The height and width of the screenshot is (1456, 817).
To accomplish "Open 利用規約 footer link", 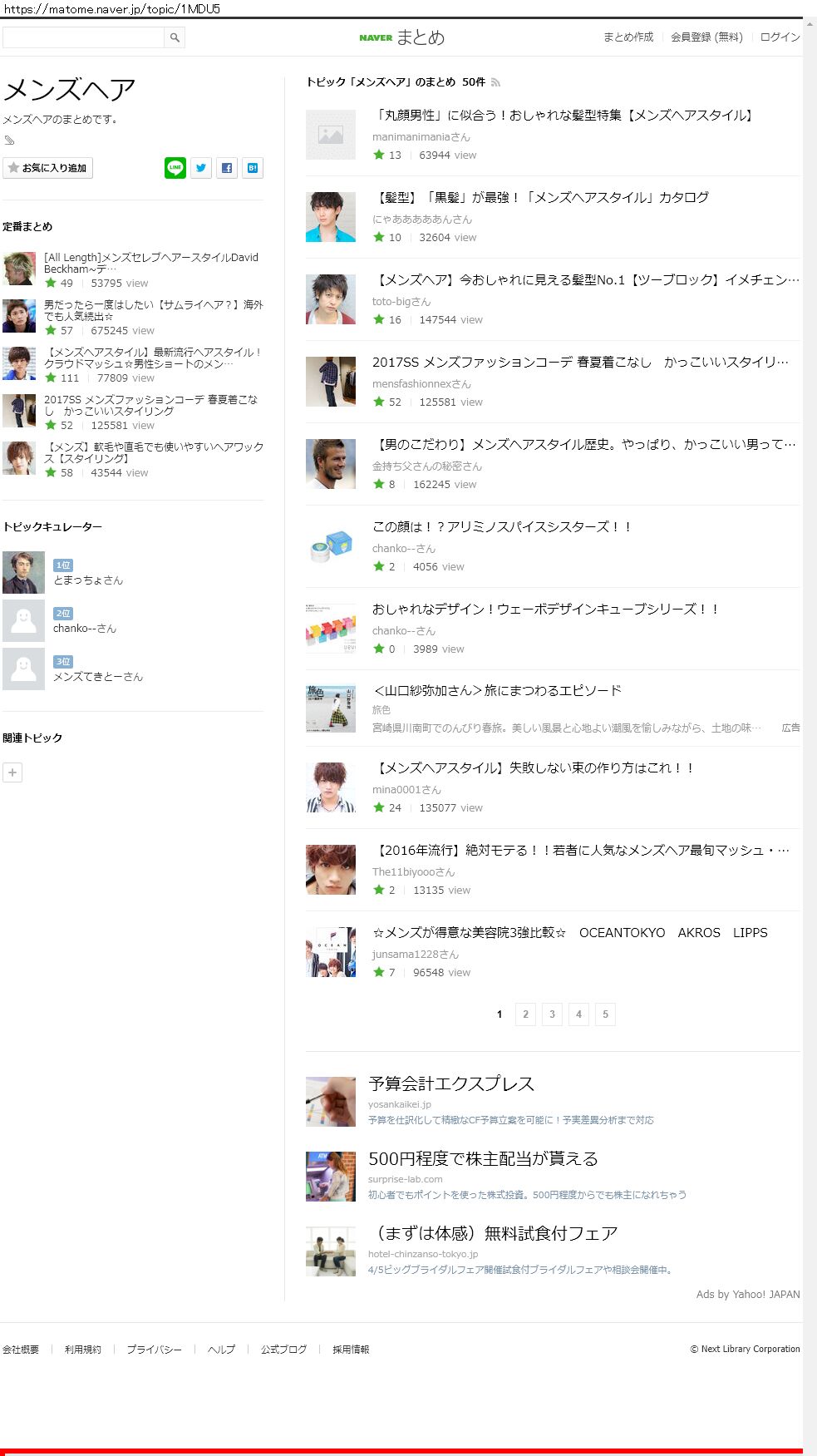I will pyautogui.click(x=83, y=1350).
